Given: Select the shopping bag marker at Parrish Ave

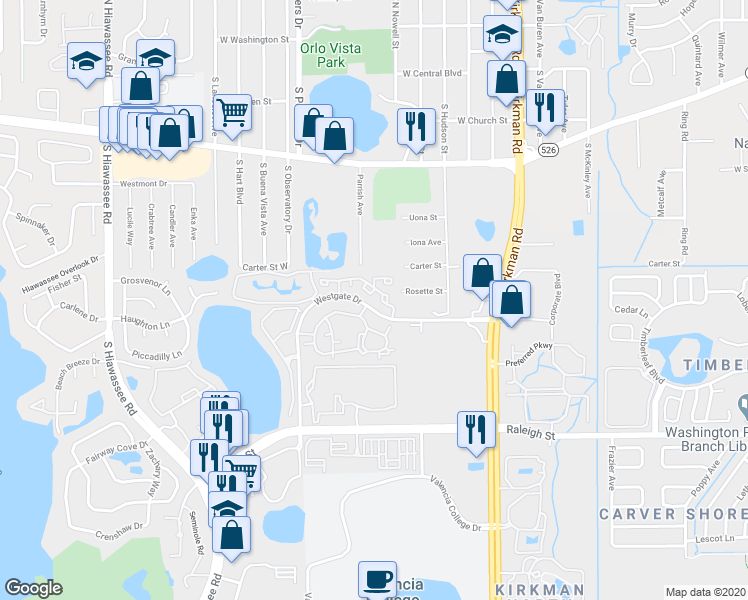Looking at the screenshot, I should (x=334, y=136).
